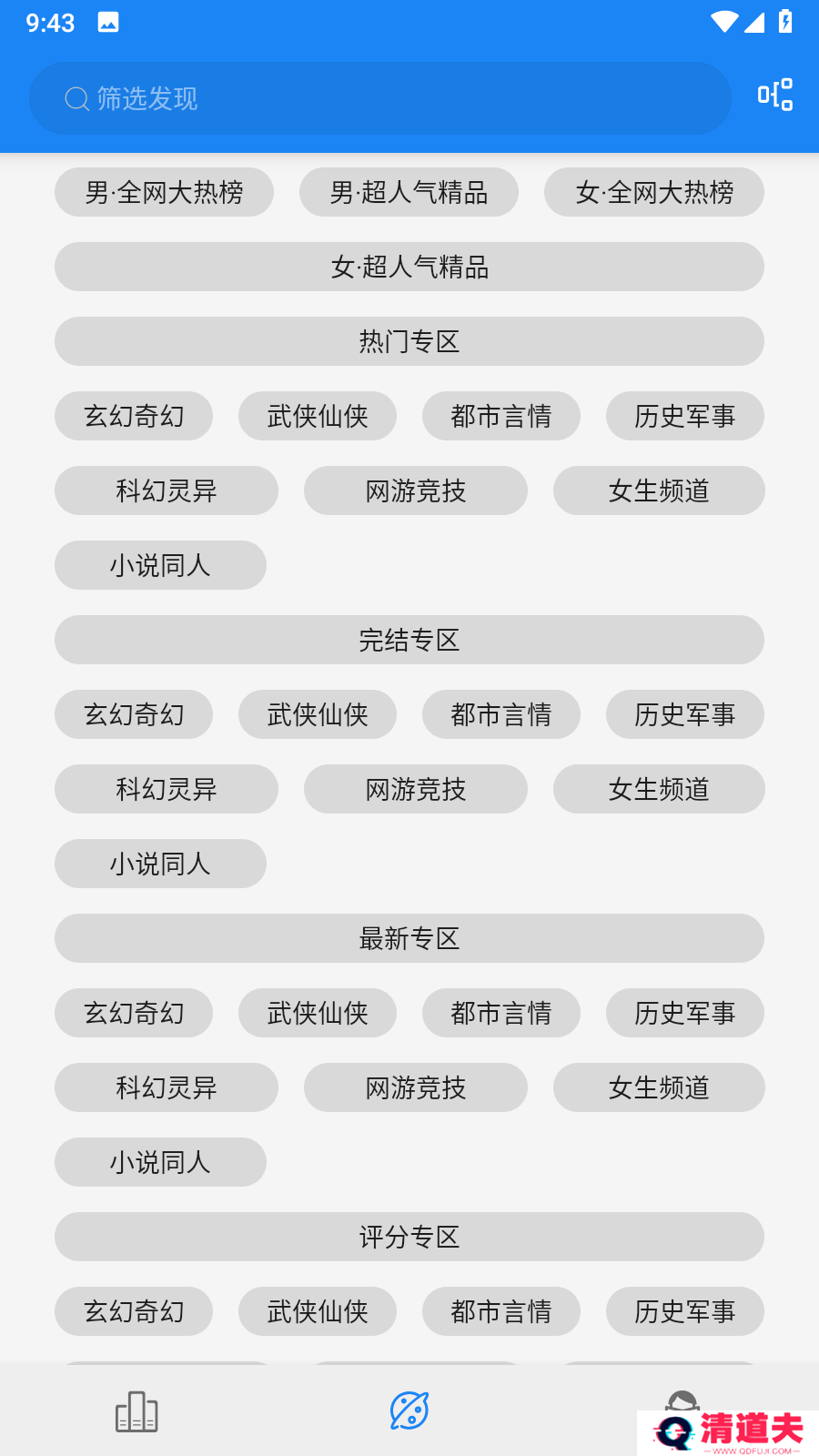
Task: Open 小说同人 under 最新专区
Action: point(160,1162)
